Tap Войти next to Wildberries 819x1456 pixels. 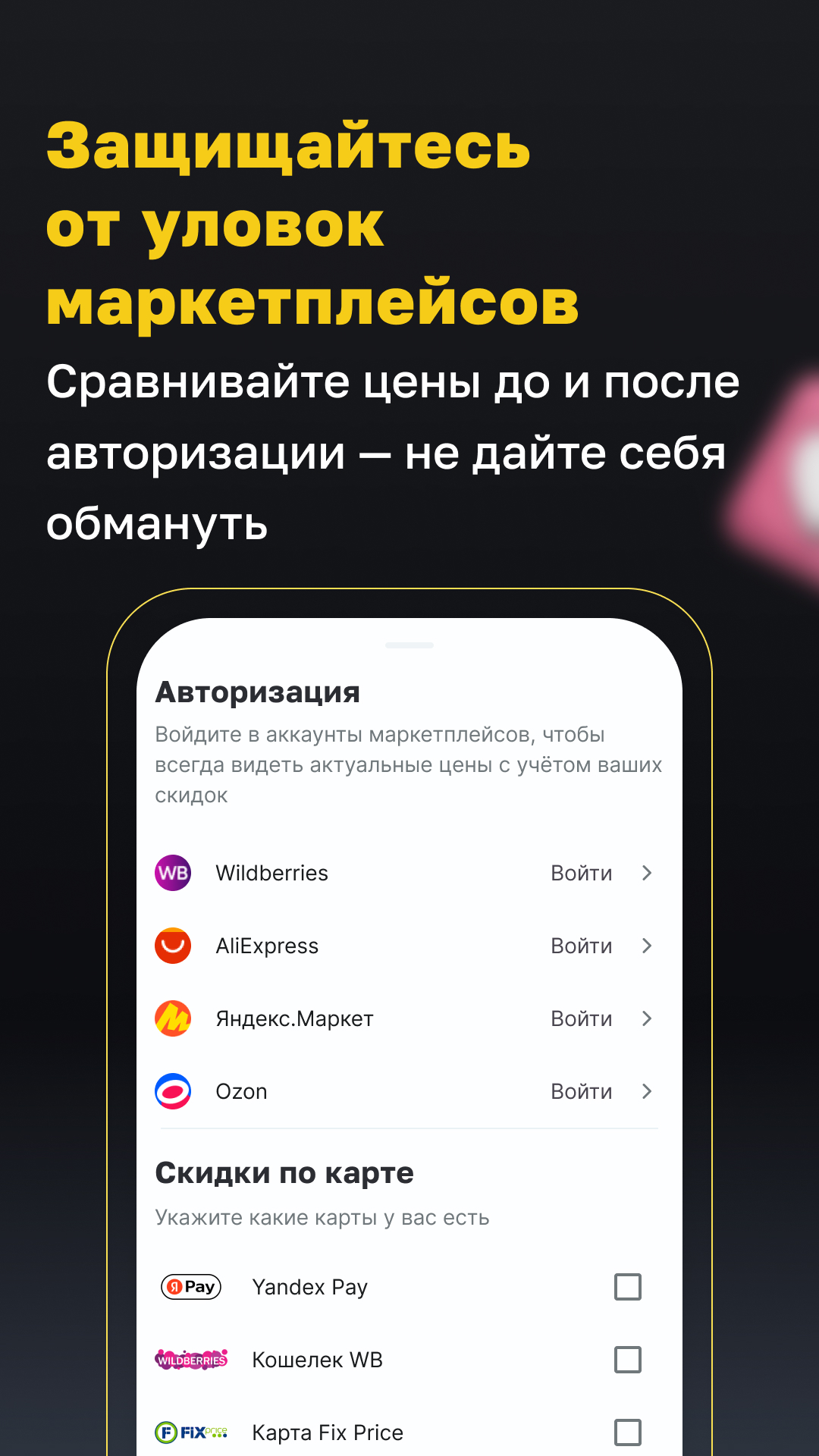pyautogui.click(x=581, y=873)
